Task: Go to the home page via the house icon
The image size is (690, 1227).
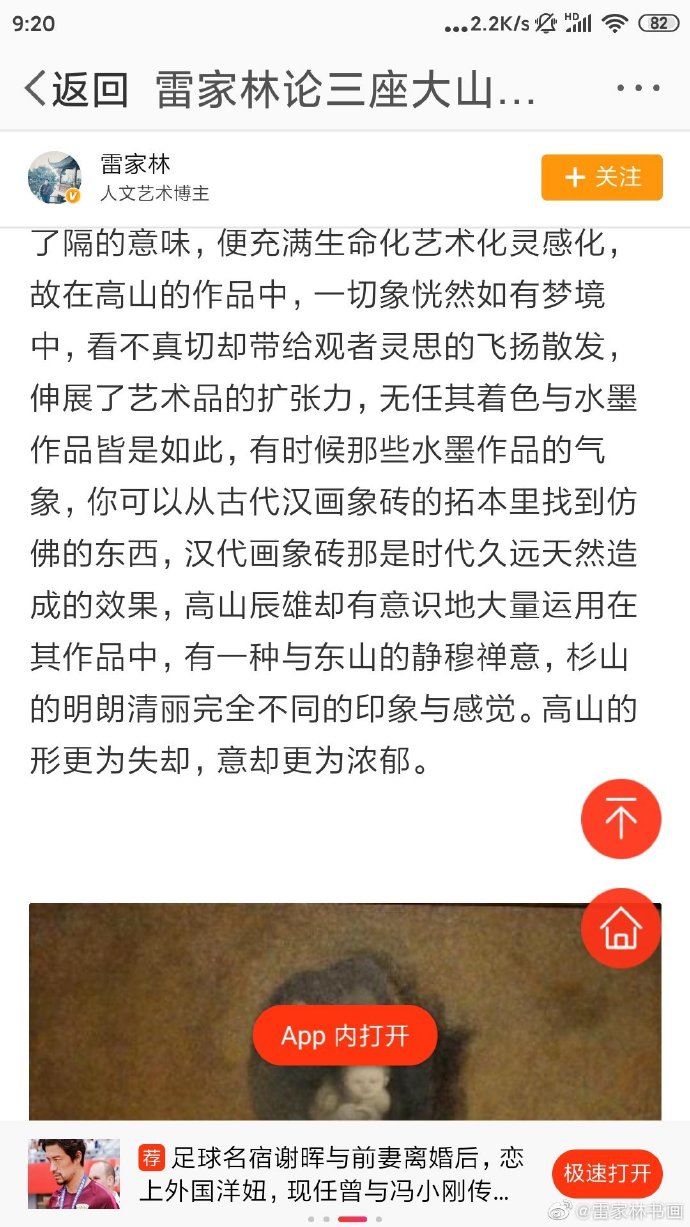Action: pos(620,928)
